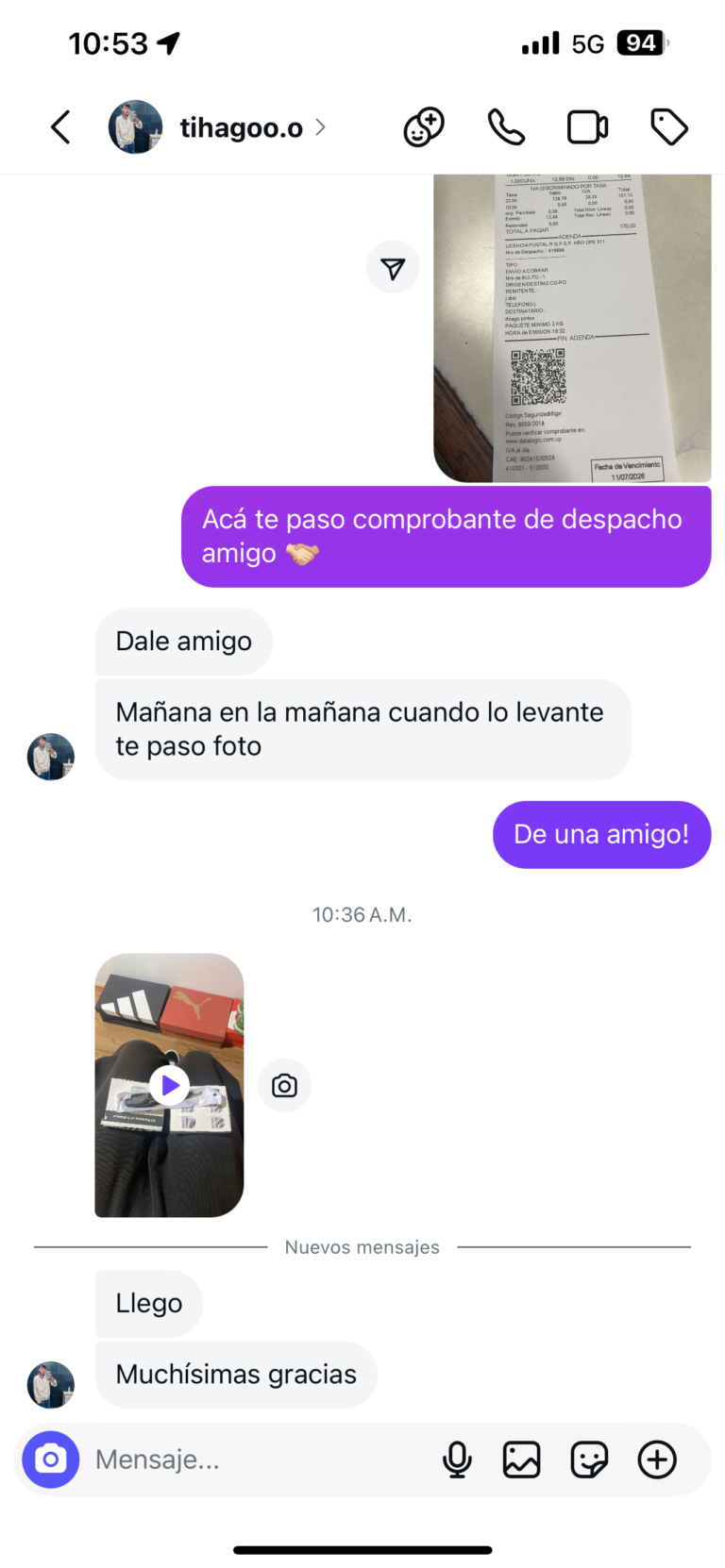This screenshot has height=1568, width=725.
Task: Record a voice message with the microphone
Action: (457, 1460)
